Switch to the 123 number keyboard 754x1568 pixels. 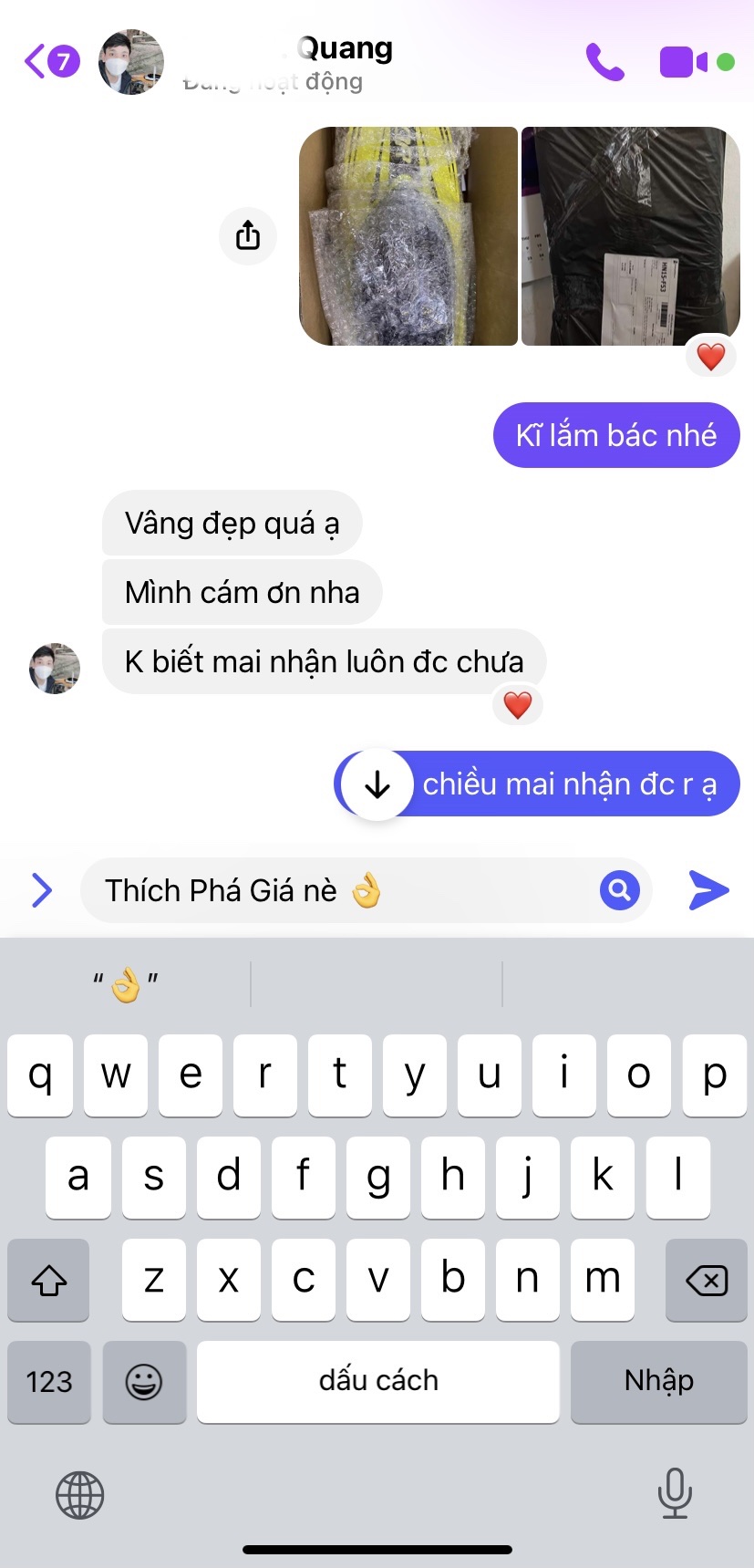coord(49,1382)
